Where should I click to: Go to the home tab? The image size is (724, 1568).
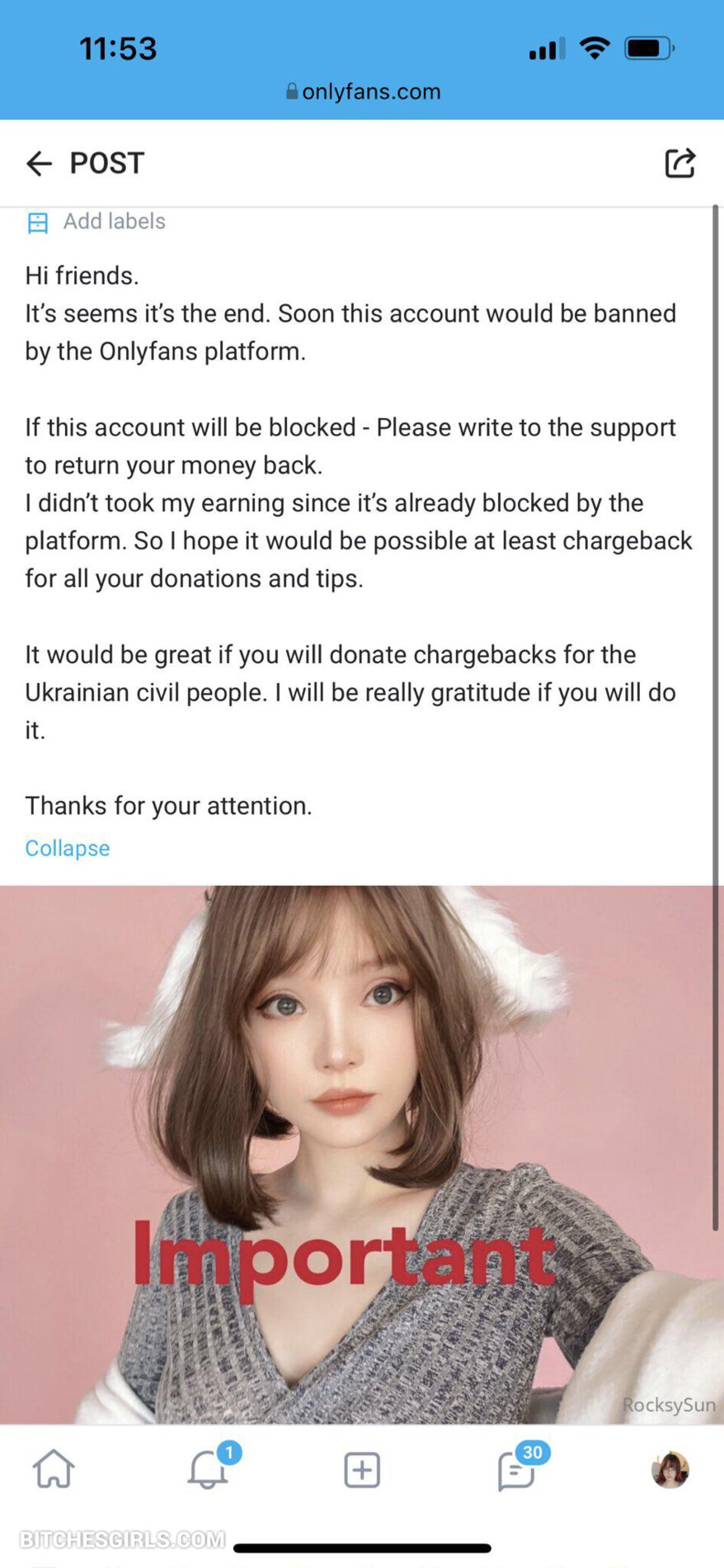[54, 1469]
